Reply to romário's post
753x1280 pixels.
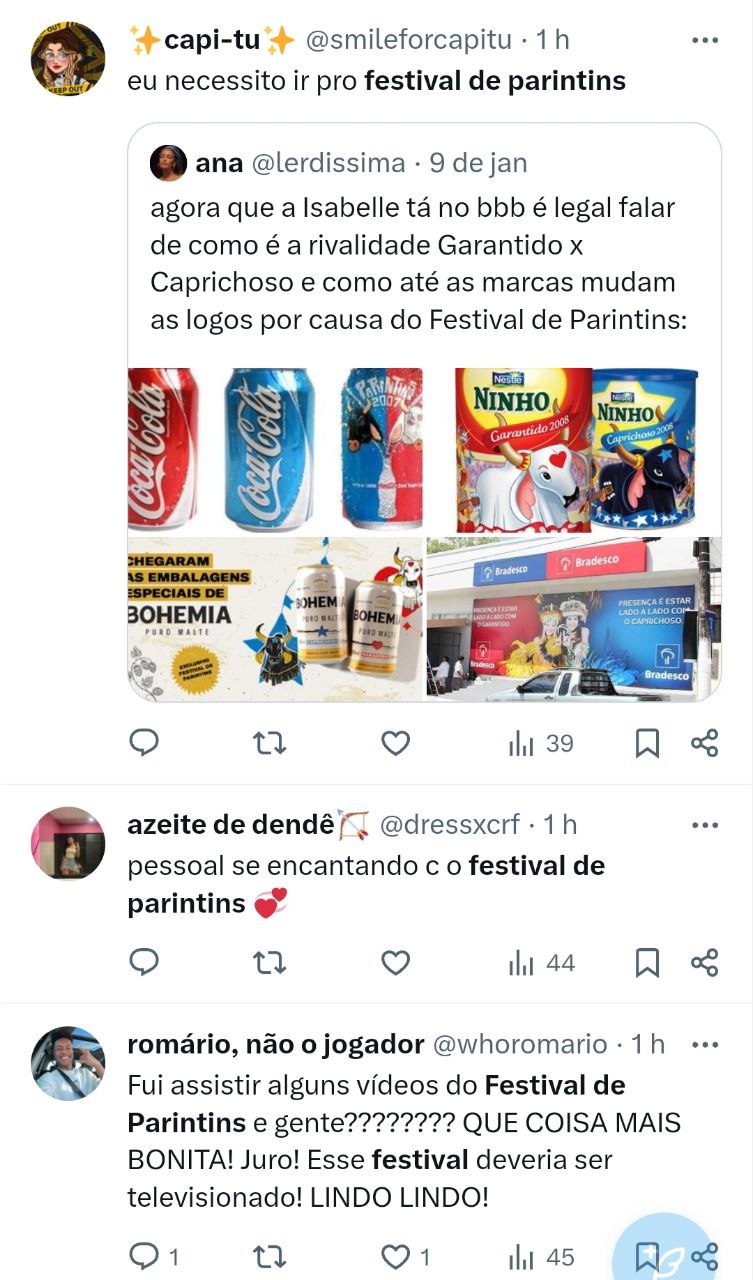click(x=145, y=1255)
